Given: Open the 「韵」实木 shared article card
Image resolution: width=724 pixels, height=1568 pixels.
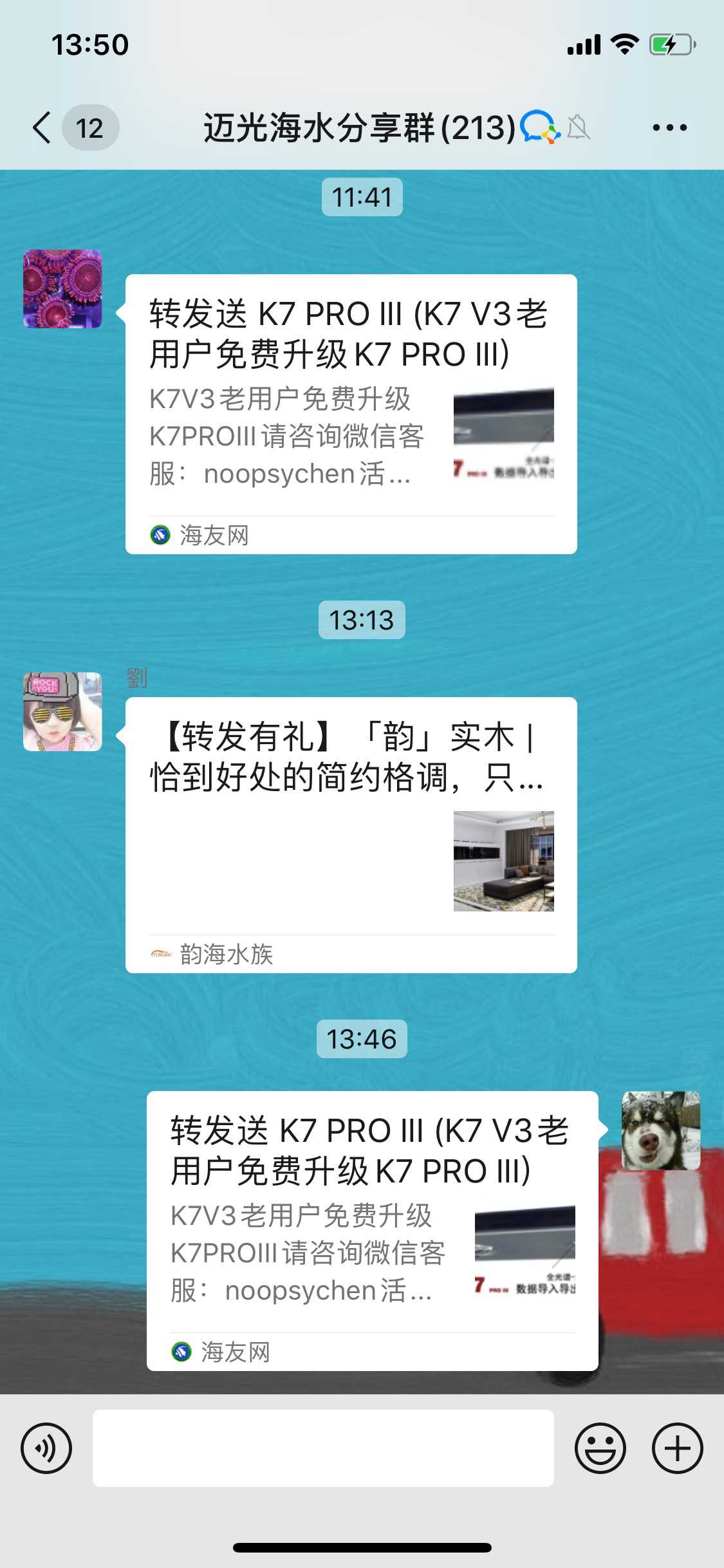Looking at the screenshot, I should [351, 834].
